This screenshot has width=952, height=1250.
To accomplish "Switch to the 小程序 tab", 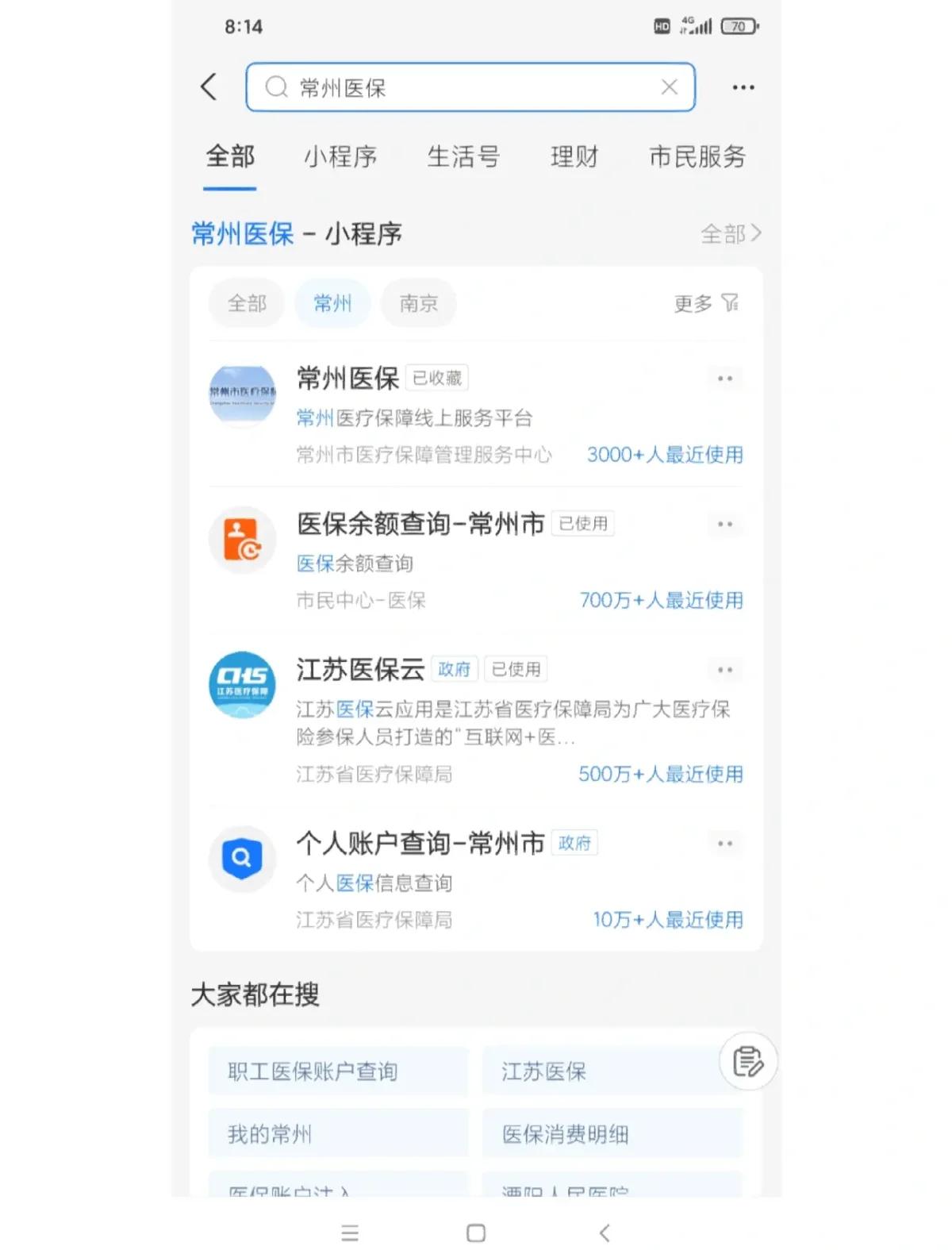I will 340,156.
